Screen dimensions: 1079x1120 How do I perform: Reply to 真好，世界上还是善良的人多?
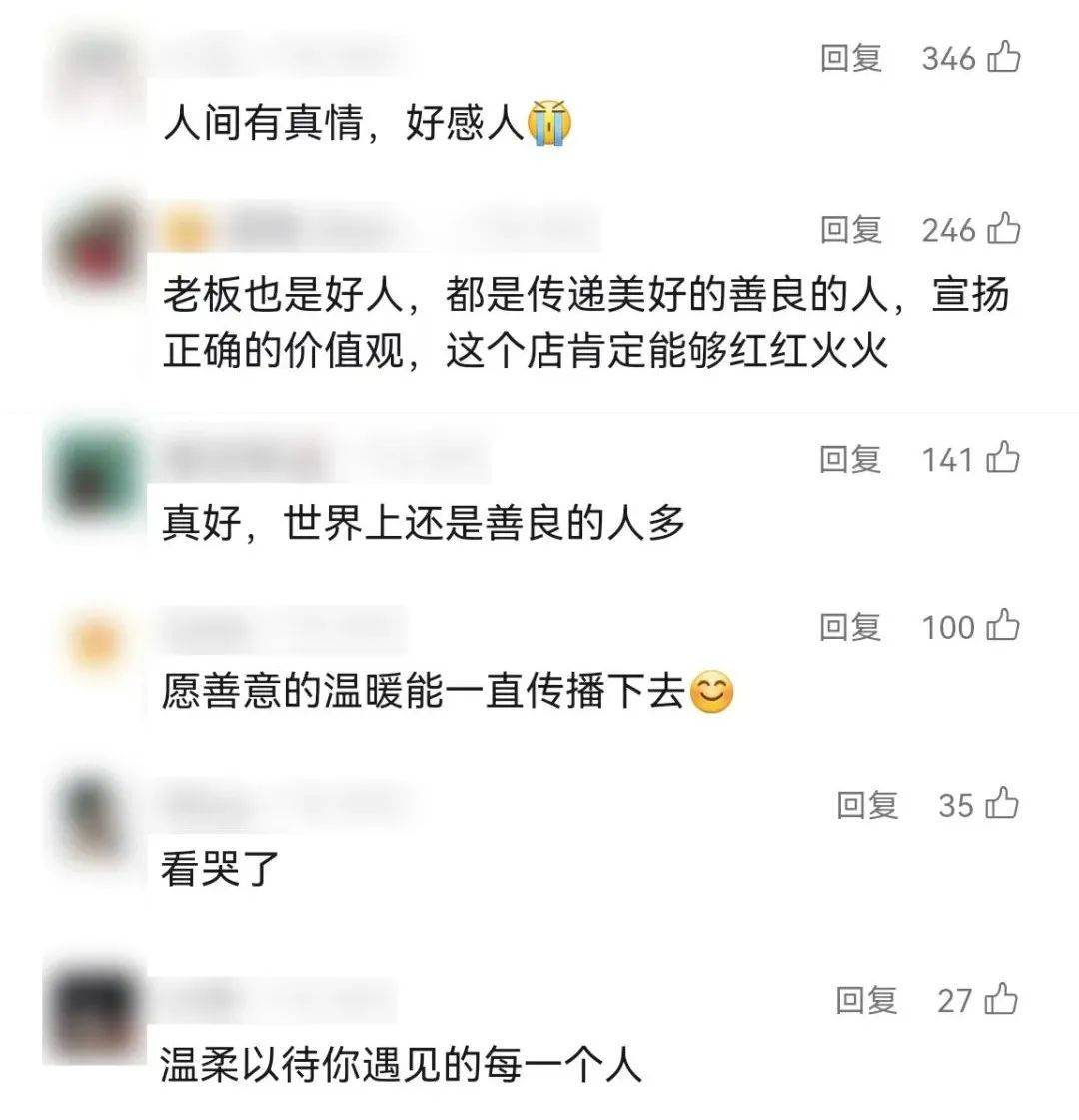coord(850,459)
